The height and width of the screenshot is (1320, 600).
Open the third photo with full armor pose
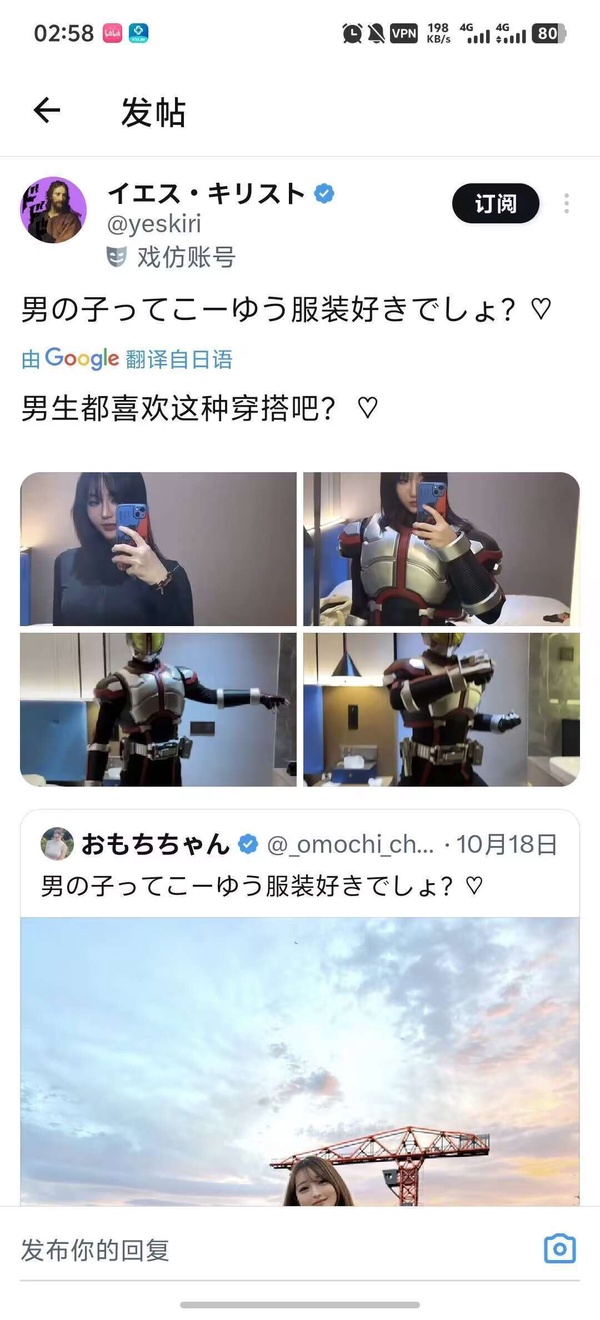click(x=158, y=709)
